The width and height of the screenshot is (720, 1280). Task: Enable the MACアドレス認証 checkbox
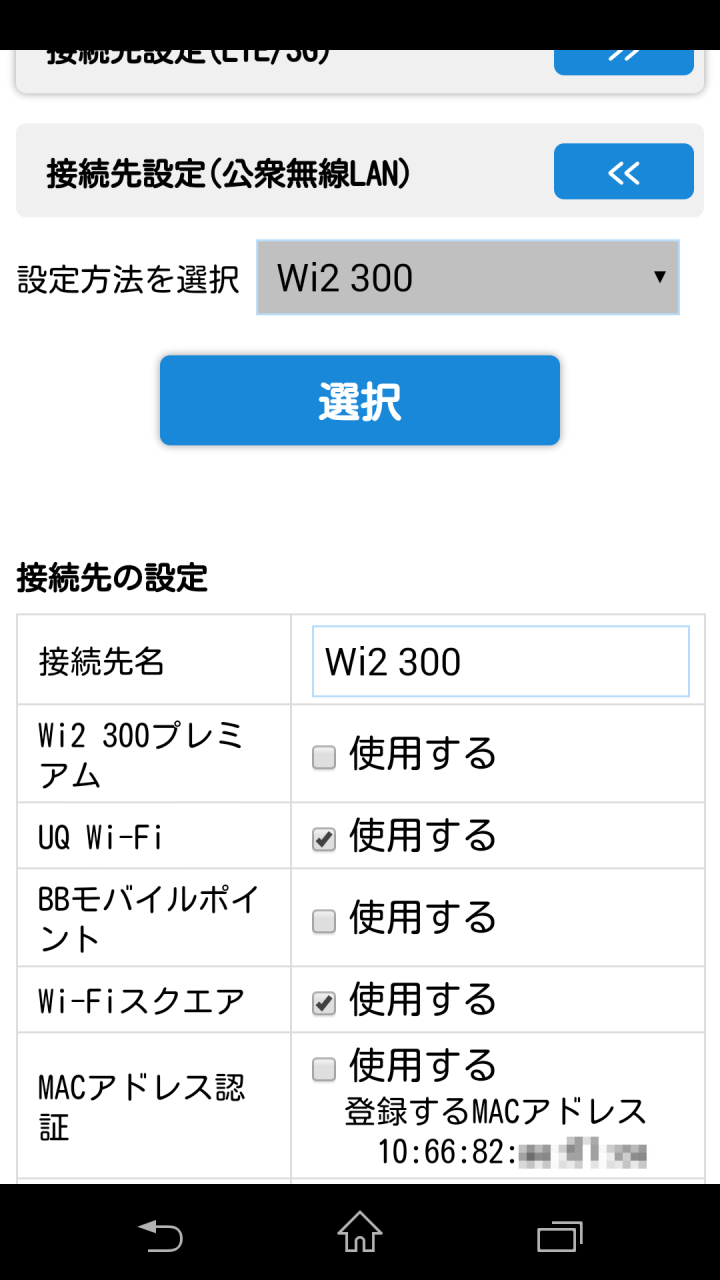click(324, 1070)
